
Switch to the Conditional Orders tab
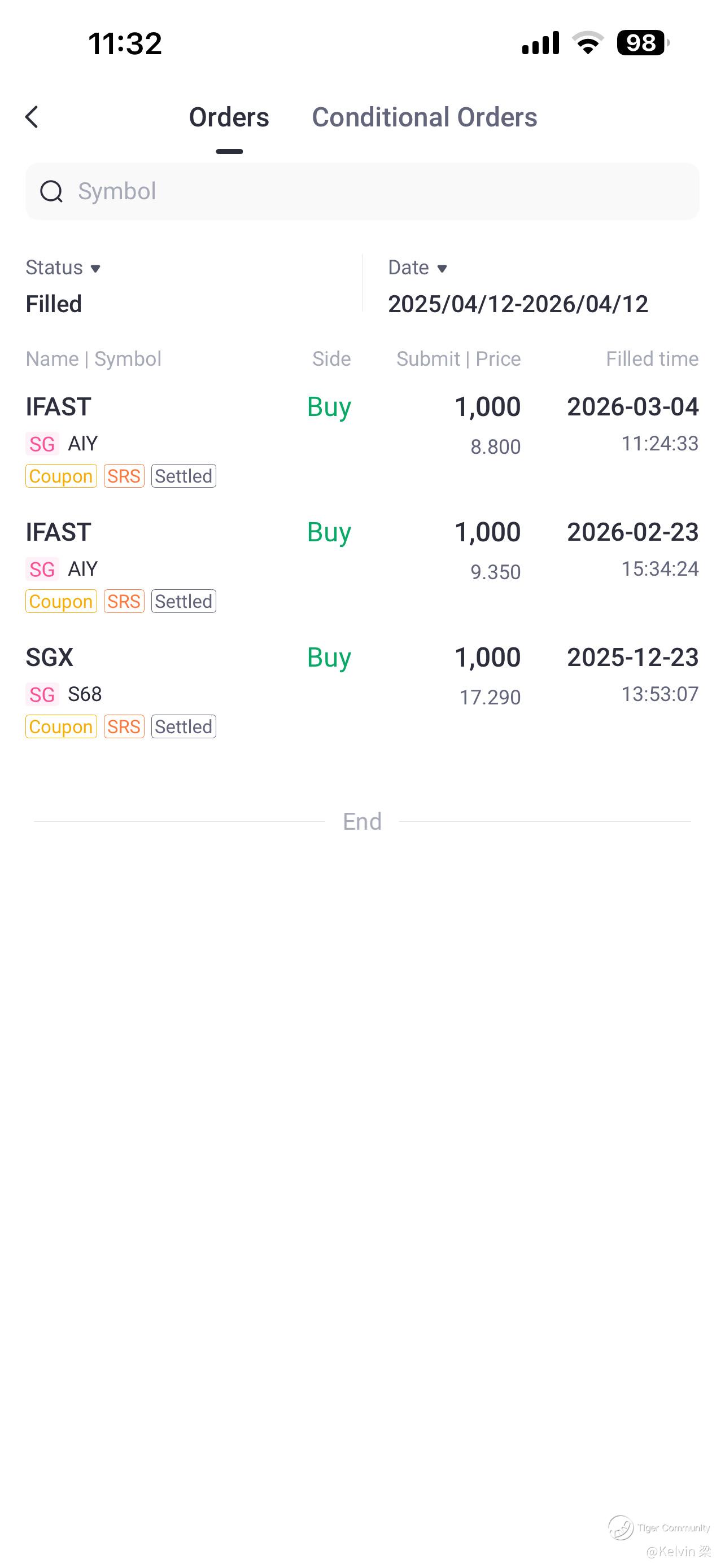pos(424,117)
